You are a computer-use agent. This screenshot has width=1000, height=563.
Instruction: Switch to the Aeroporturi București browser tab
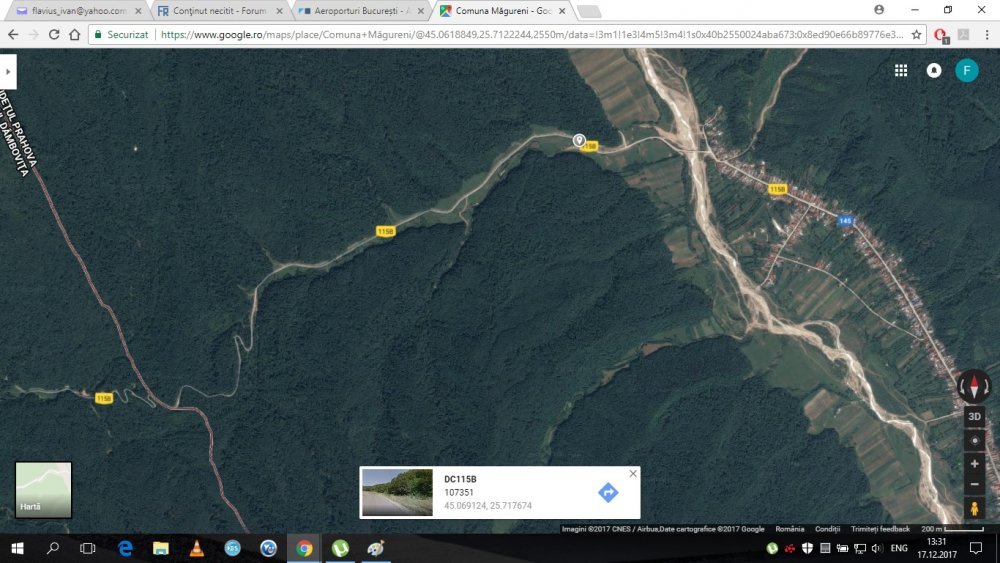[x=357, y=10]
